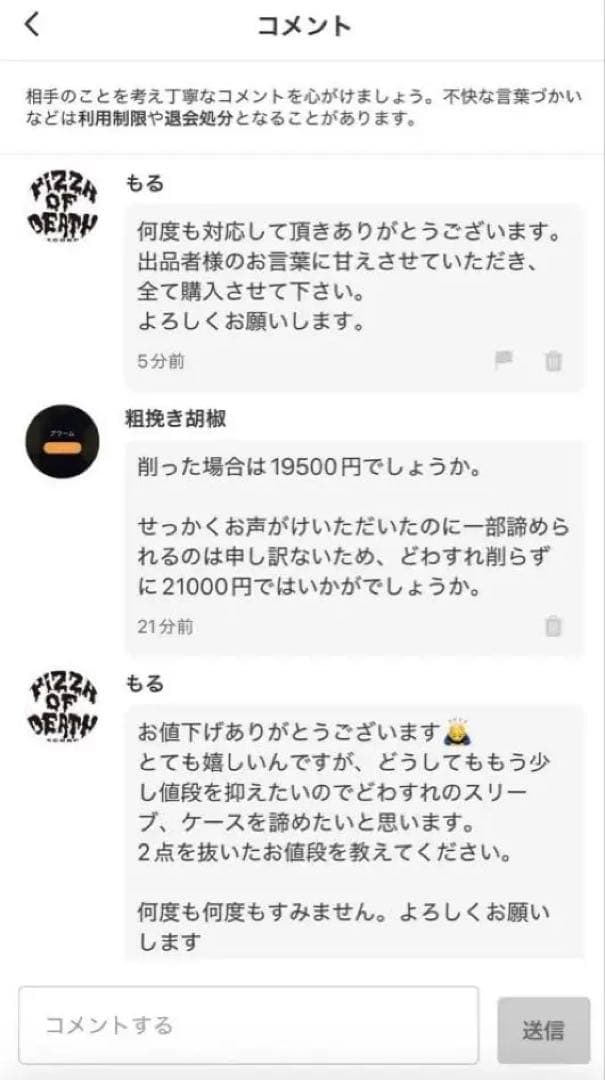Delete 粗挽き胡椒's 21分前 comment

(x=553, y=626)
